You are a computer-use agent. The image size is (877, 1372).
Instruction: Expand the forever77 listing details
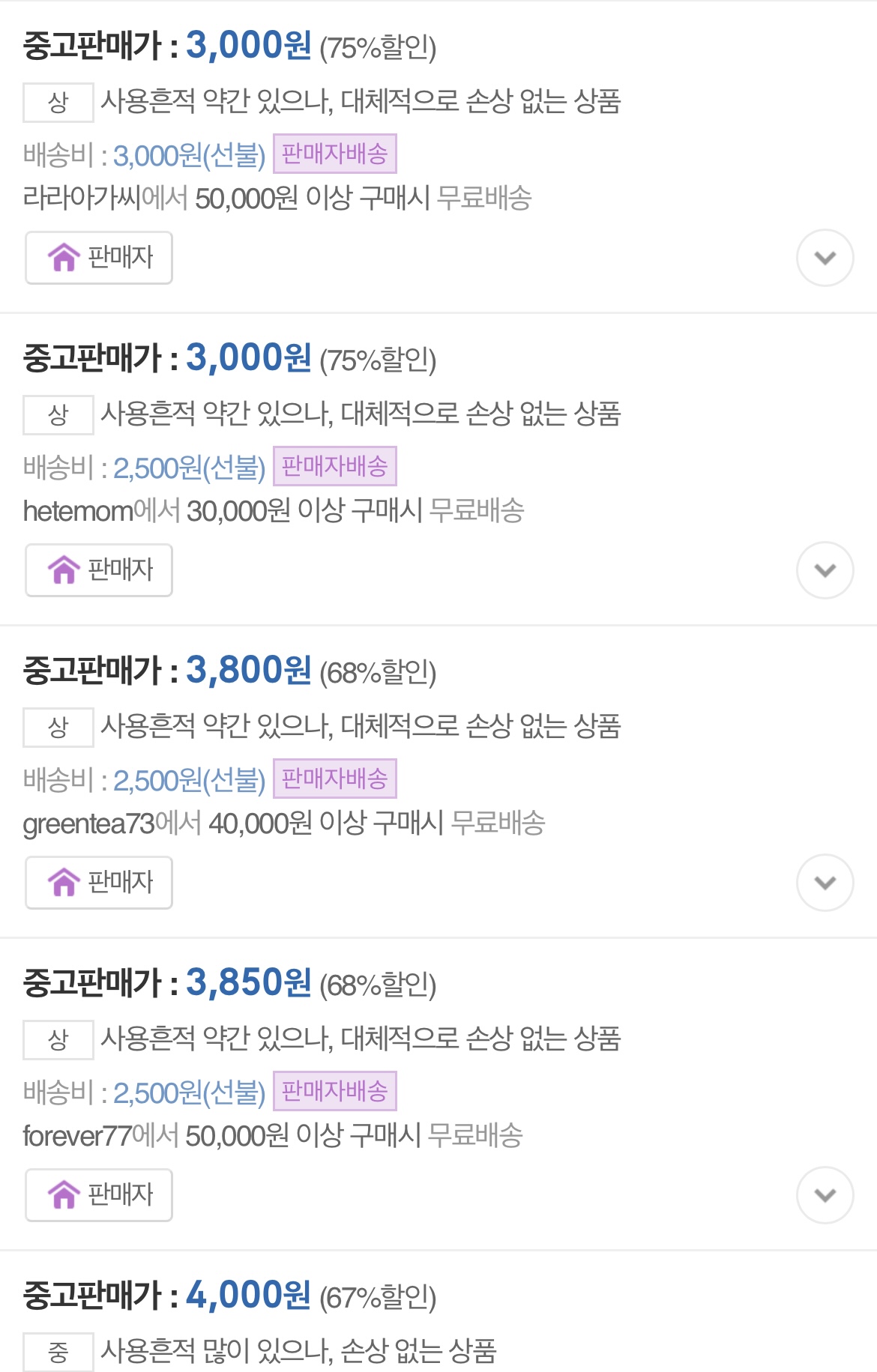click(825, 1195)
